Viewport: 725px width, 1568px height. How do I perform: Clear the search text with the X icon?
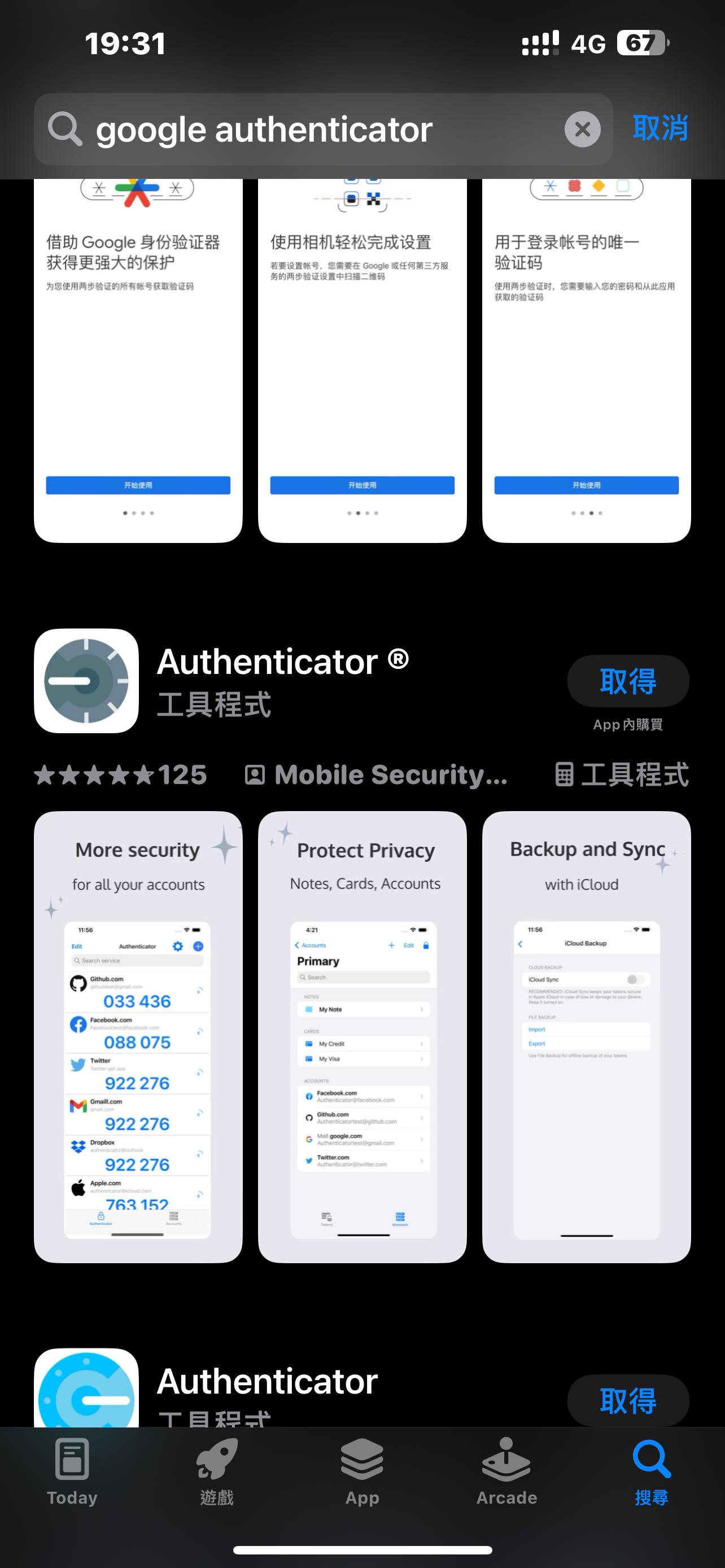pos(582,129)
